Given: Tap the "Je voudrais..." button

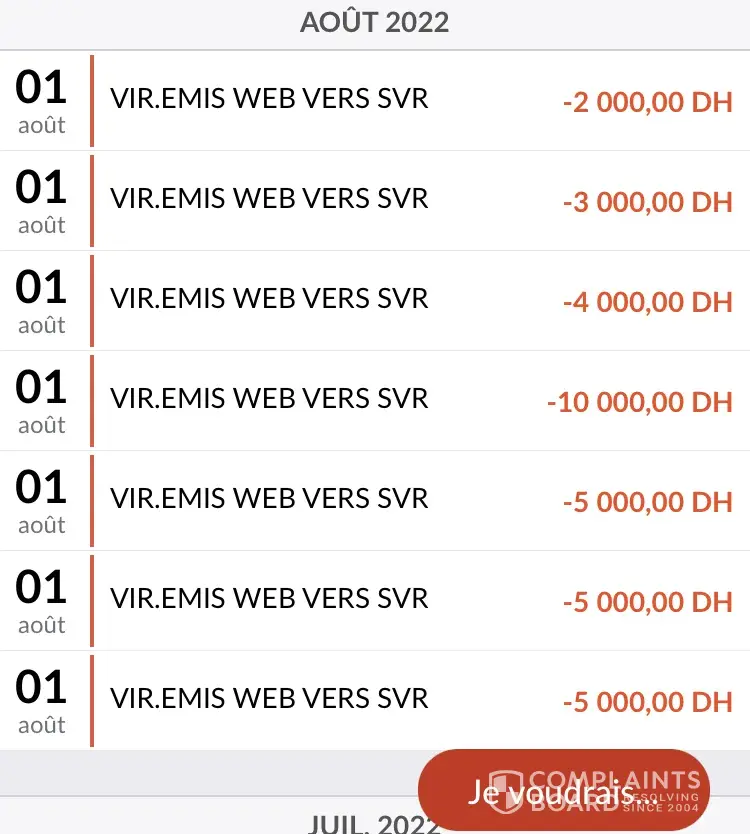Looking at the screenshot, I should pos(563,792).
